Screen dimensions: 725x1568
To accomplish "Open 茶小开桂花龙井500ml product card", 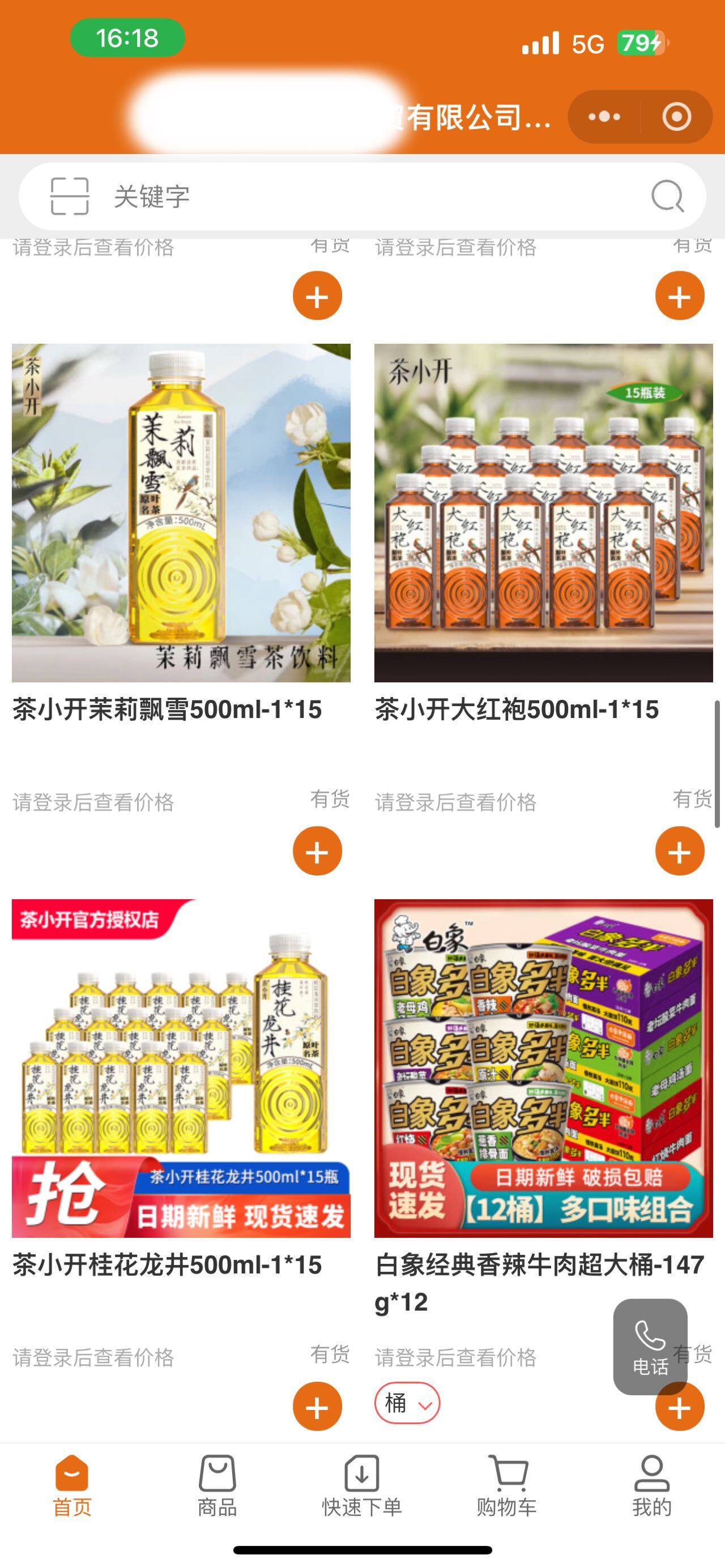I will (181, 1068).
